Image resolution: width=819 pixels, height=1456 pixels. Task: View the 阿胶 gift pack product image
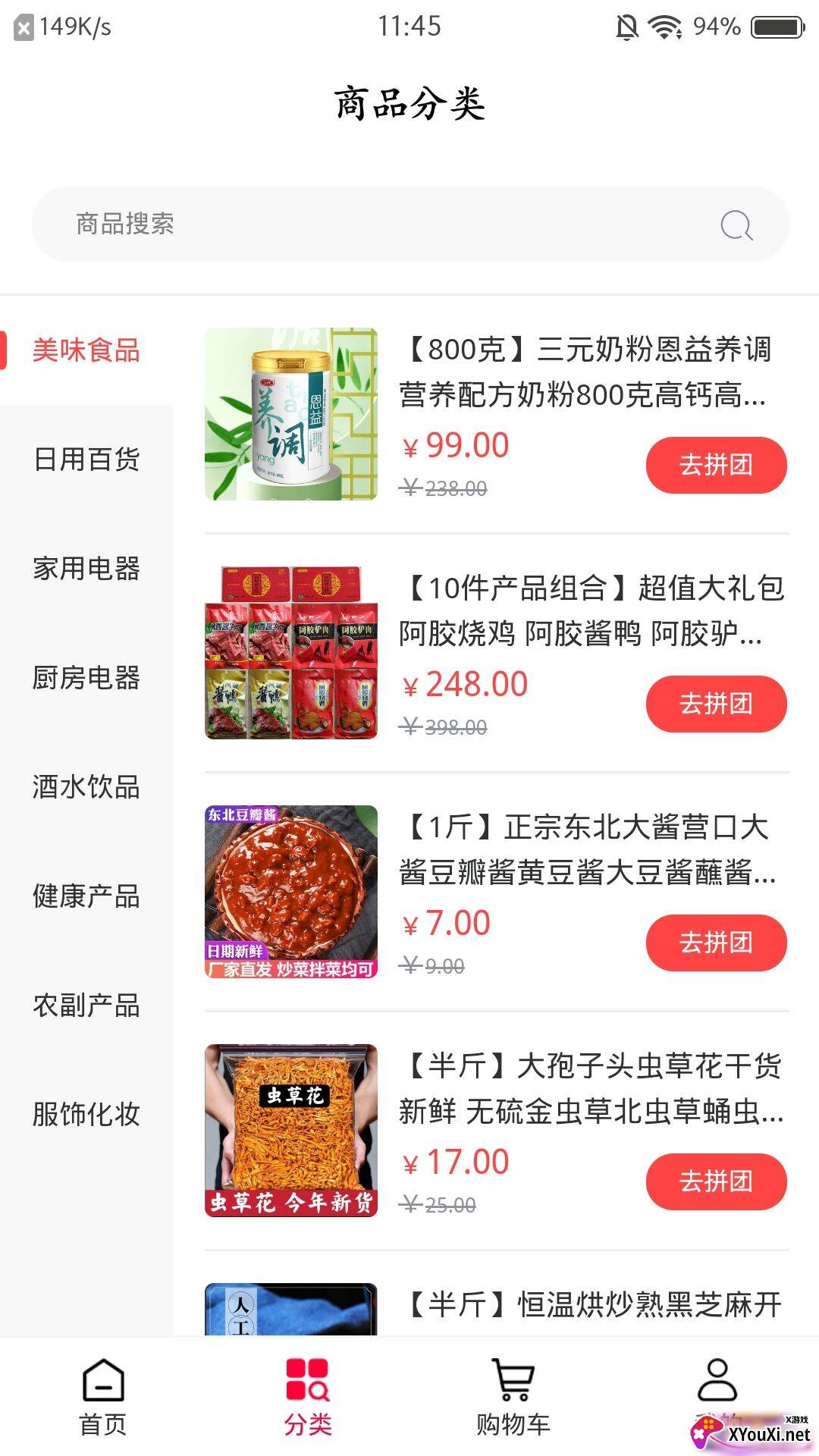[291, 653]
